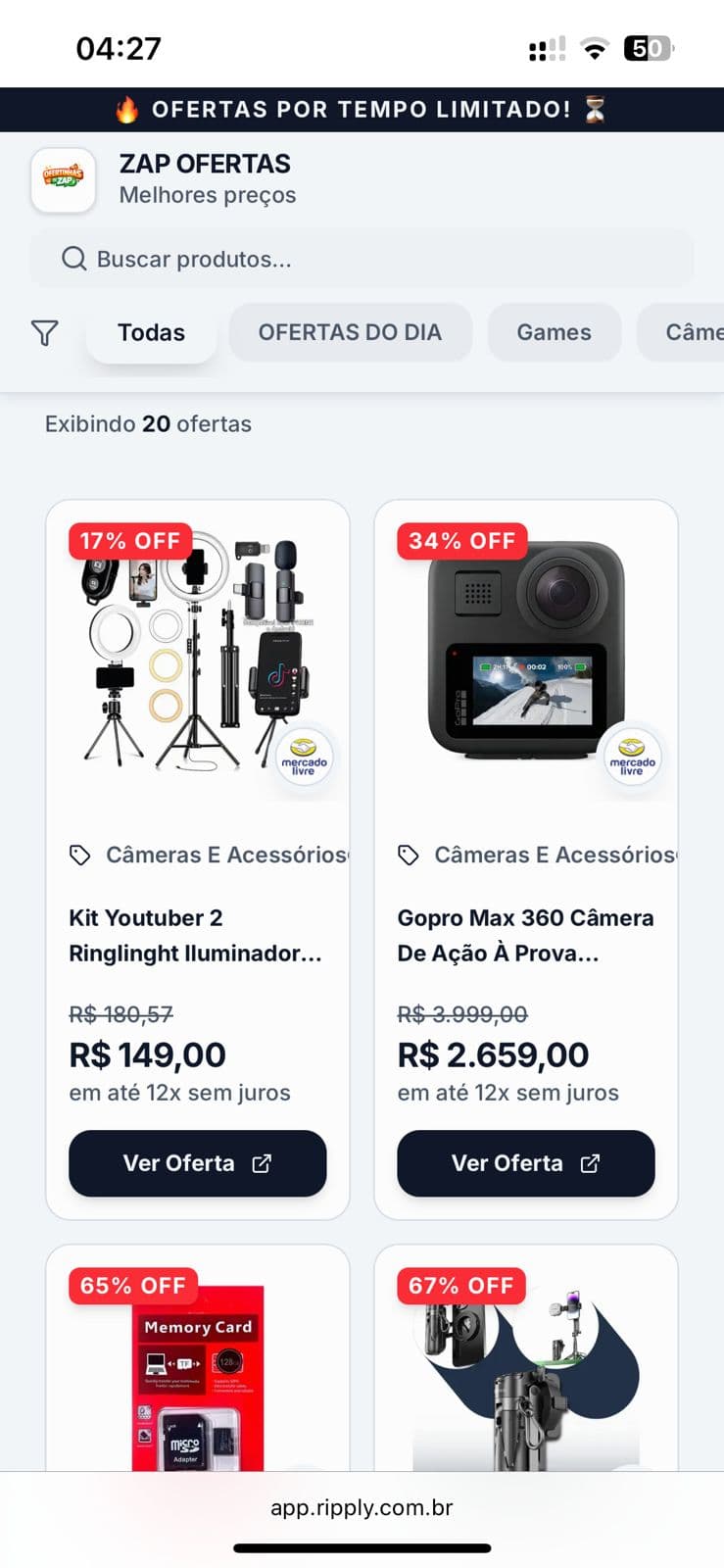Expand the truncated Kit Youtuber product title
The width and height of the screenshot is (724, 1568).
click(196, 935)
